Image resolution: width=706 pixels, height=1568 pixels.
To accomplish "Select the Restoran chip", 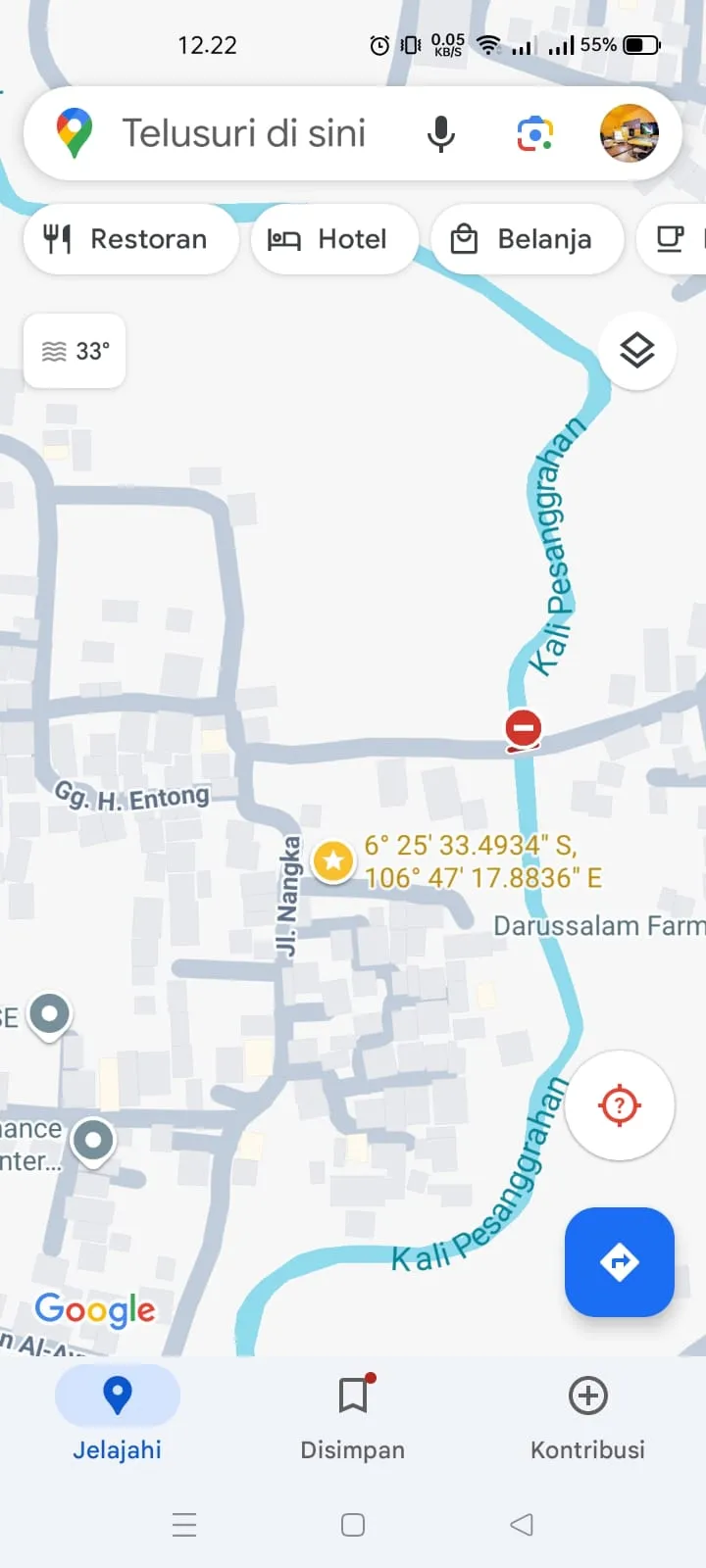I will tap(129, 239).
